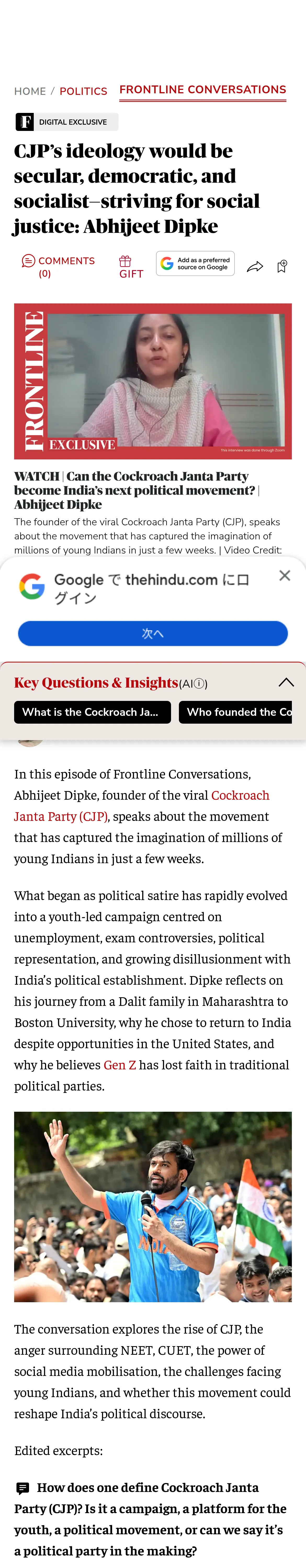Open the POLITICS section link
Screen dimensions: 306x1568
point(83,91)
